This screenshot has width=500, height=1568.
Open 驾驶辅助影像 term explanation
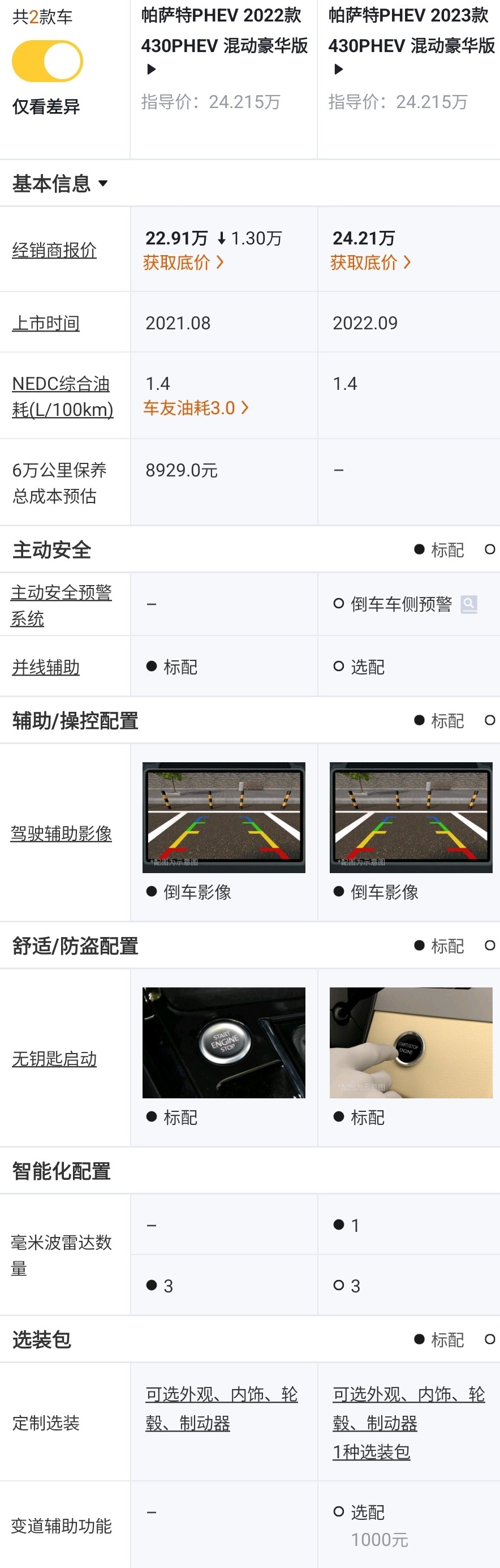pyautogui.click(x=61, y=834)
